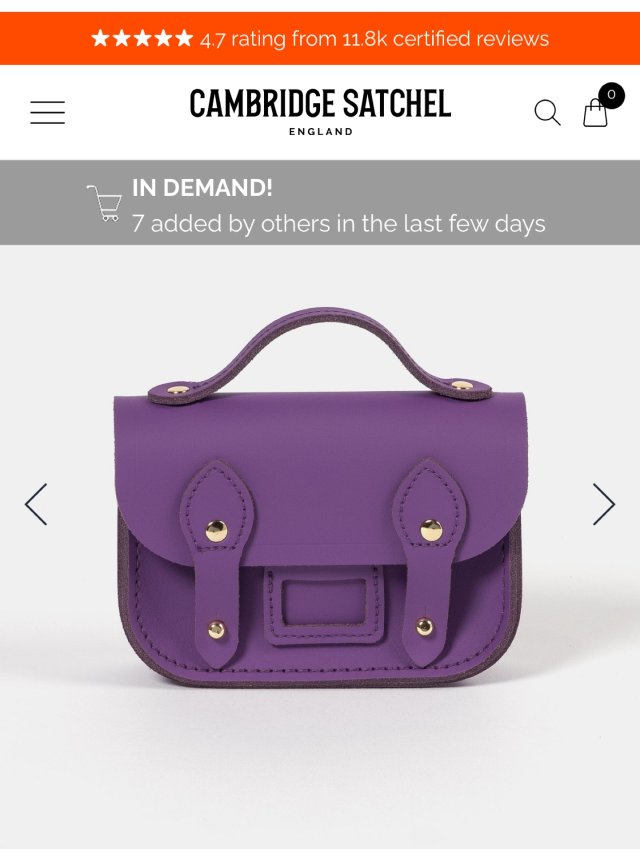Show the previous product image
Screen dimensions: 640x853
pos(36,504)
